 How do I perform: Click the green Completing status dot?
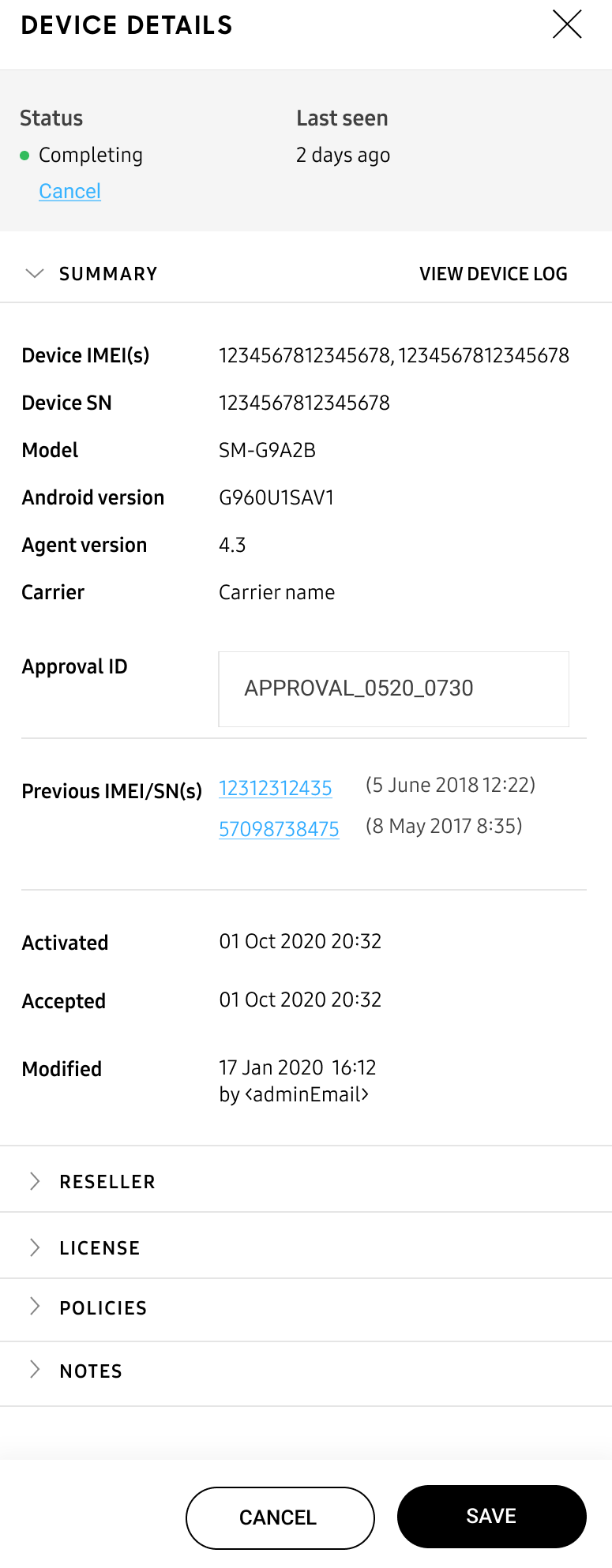25,156
